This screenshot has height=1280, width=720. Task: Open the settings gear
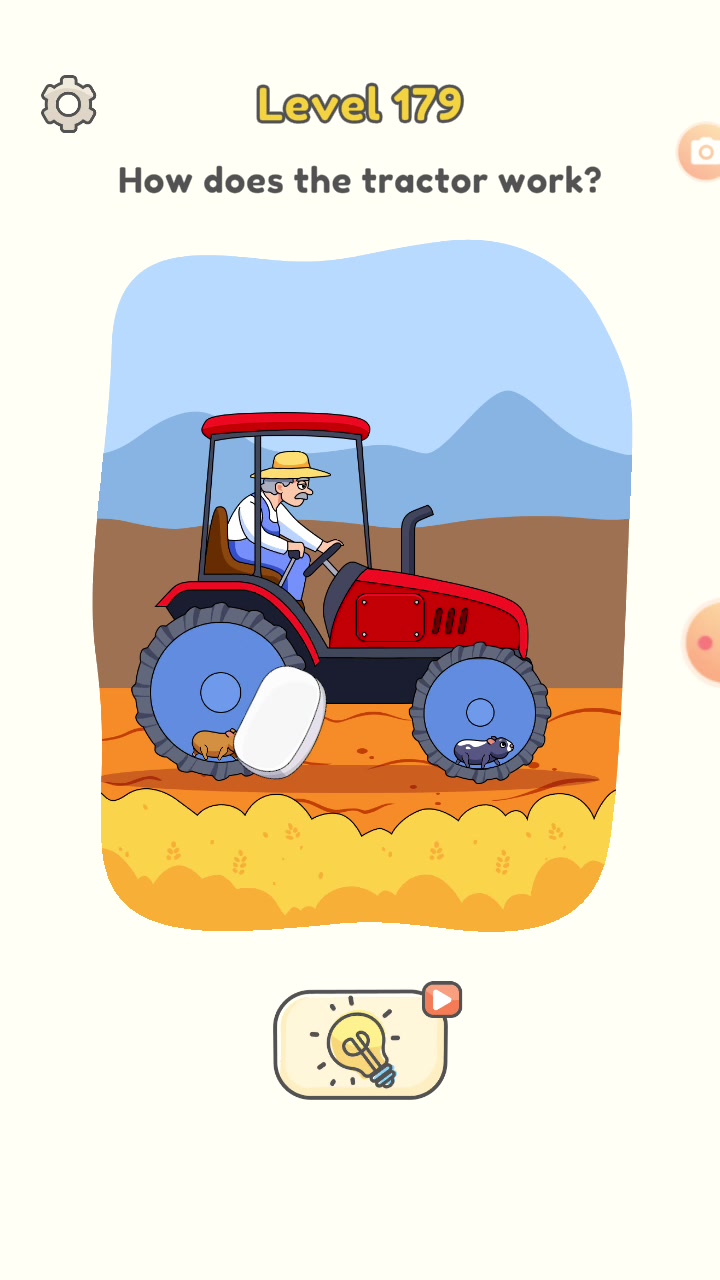point(69,104)
